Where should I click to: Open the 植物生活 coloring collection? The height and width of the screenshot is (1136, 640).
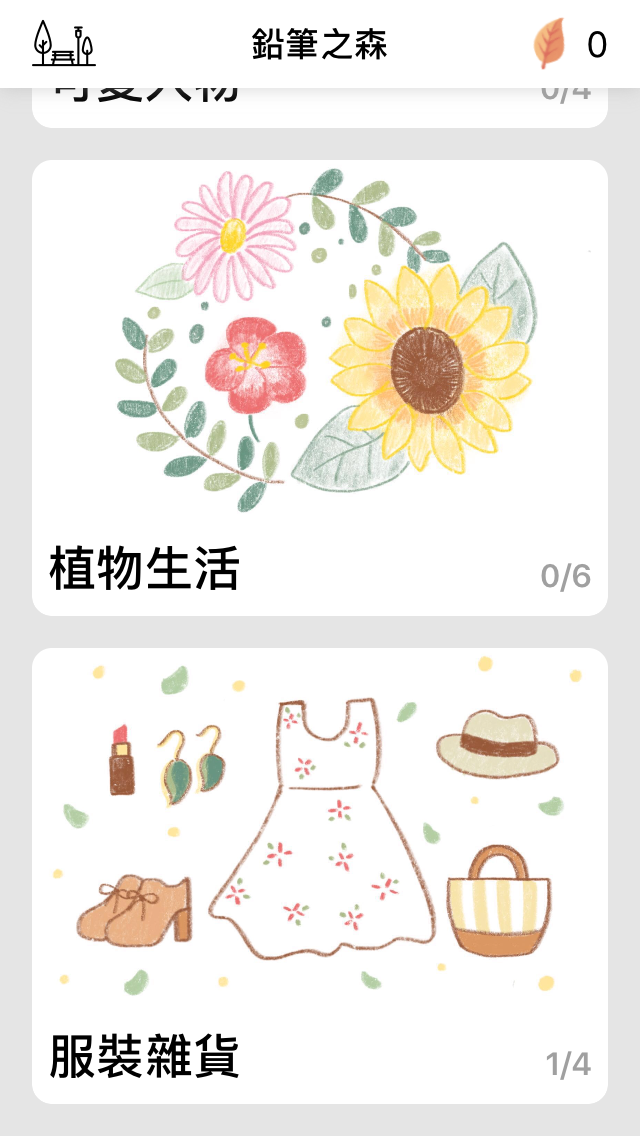tap(320, 388)
